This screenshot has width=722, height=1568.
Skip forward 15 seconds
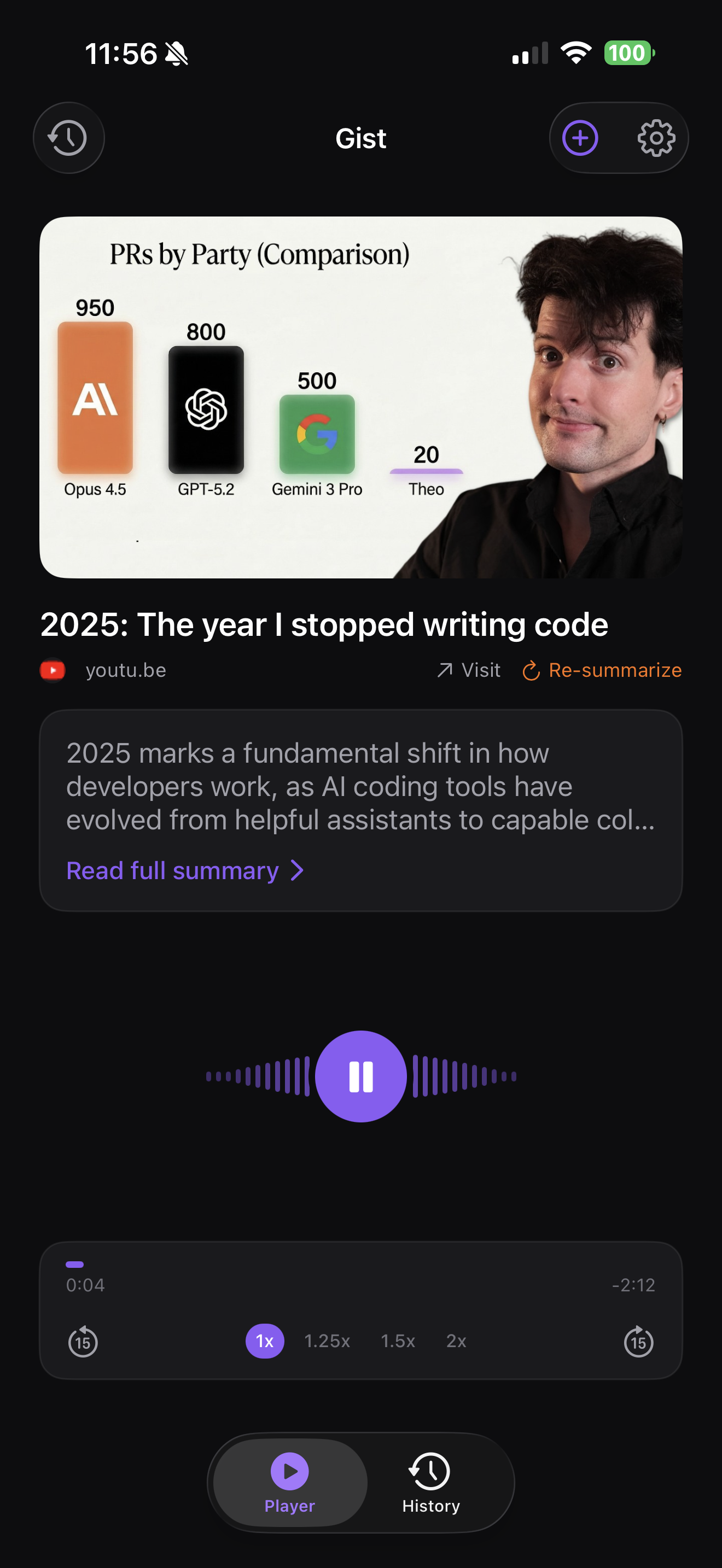coord(638,1341)
